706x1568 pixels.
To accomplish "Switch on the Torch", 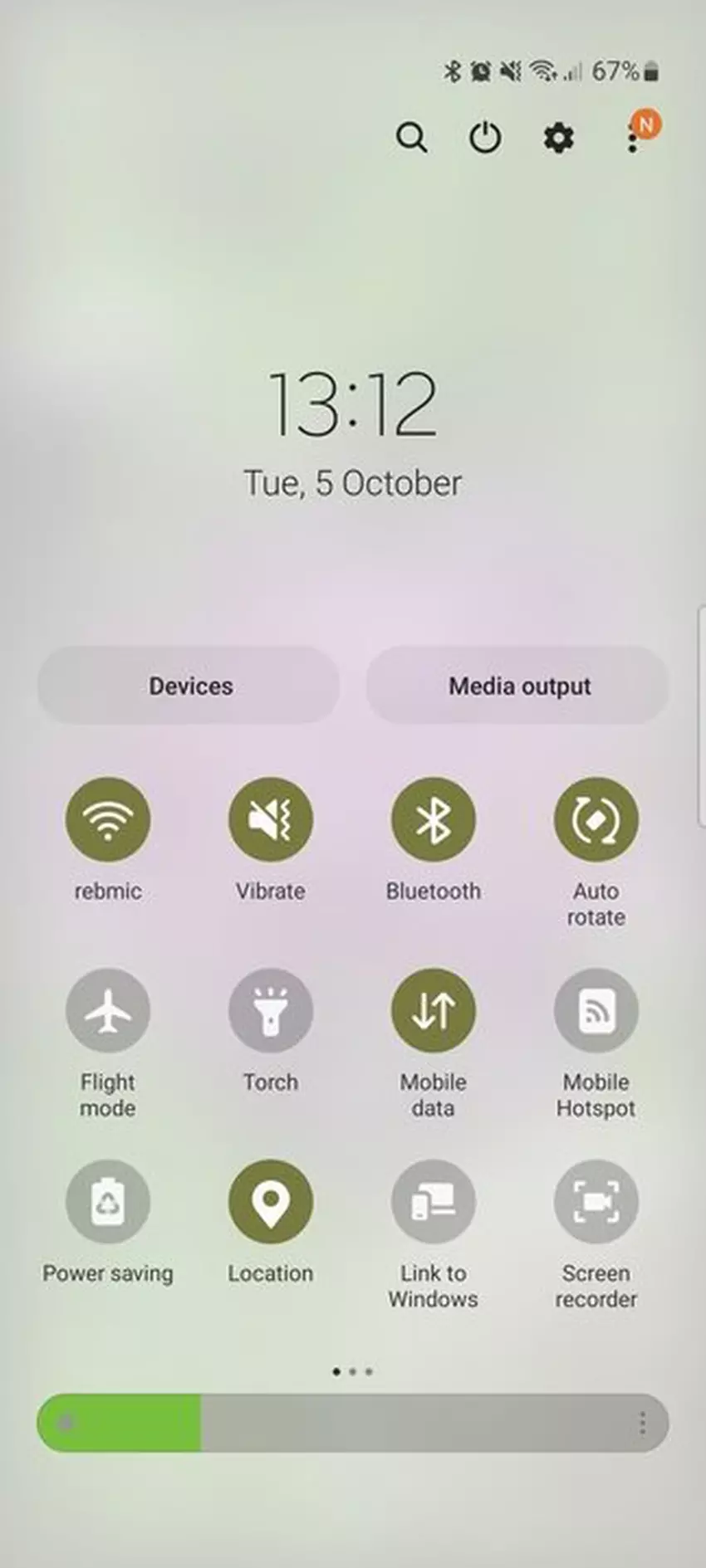I will click(x=271, y=1010).
